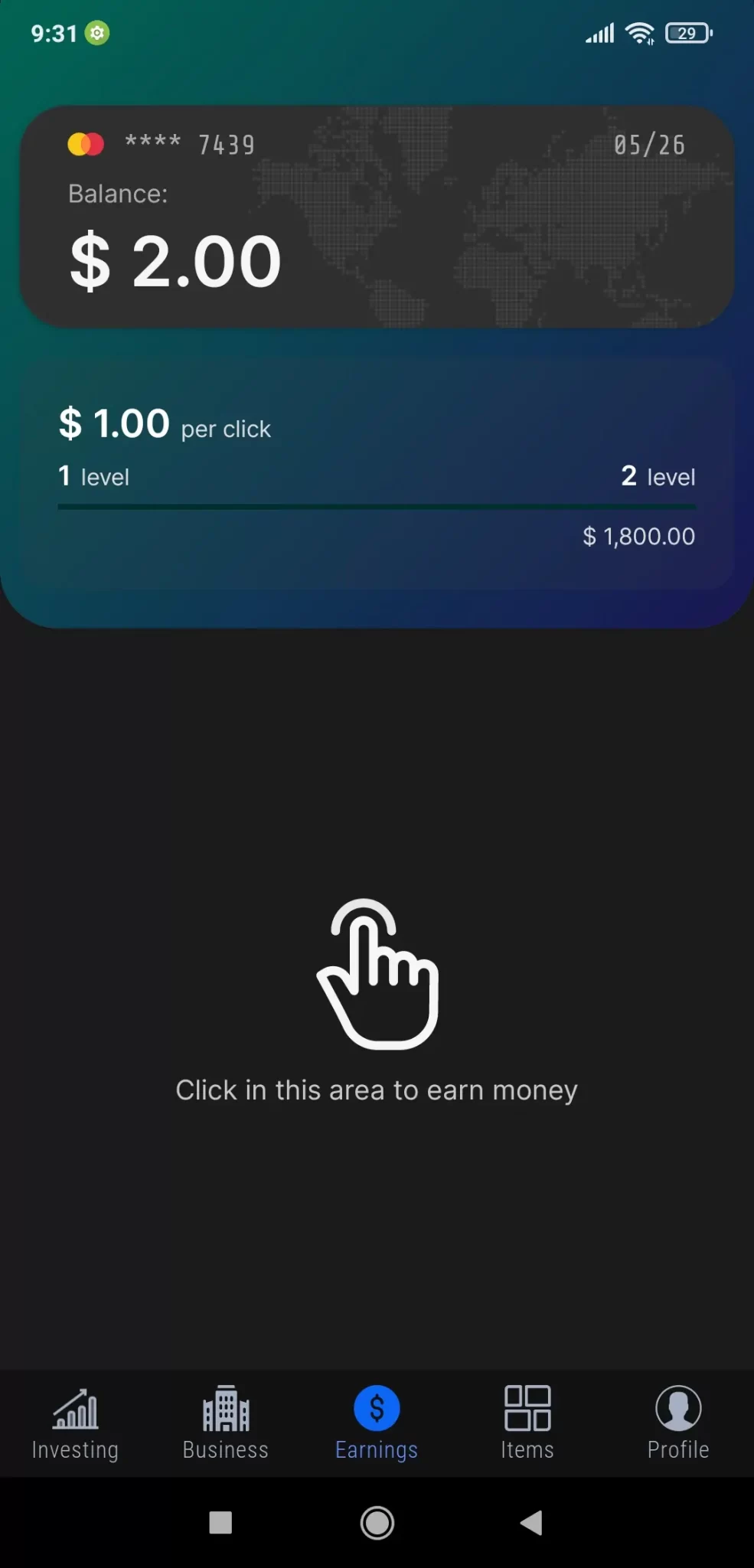Open the Business tab

pos(226,1423)
